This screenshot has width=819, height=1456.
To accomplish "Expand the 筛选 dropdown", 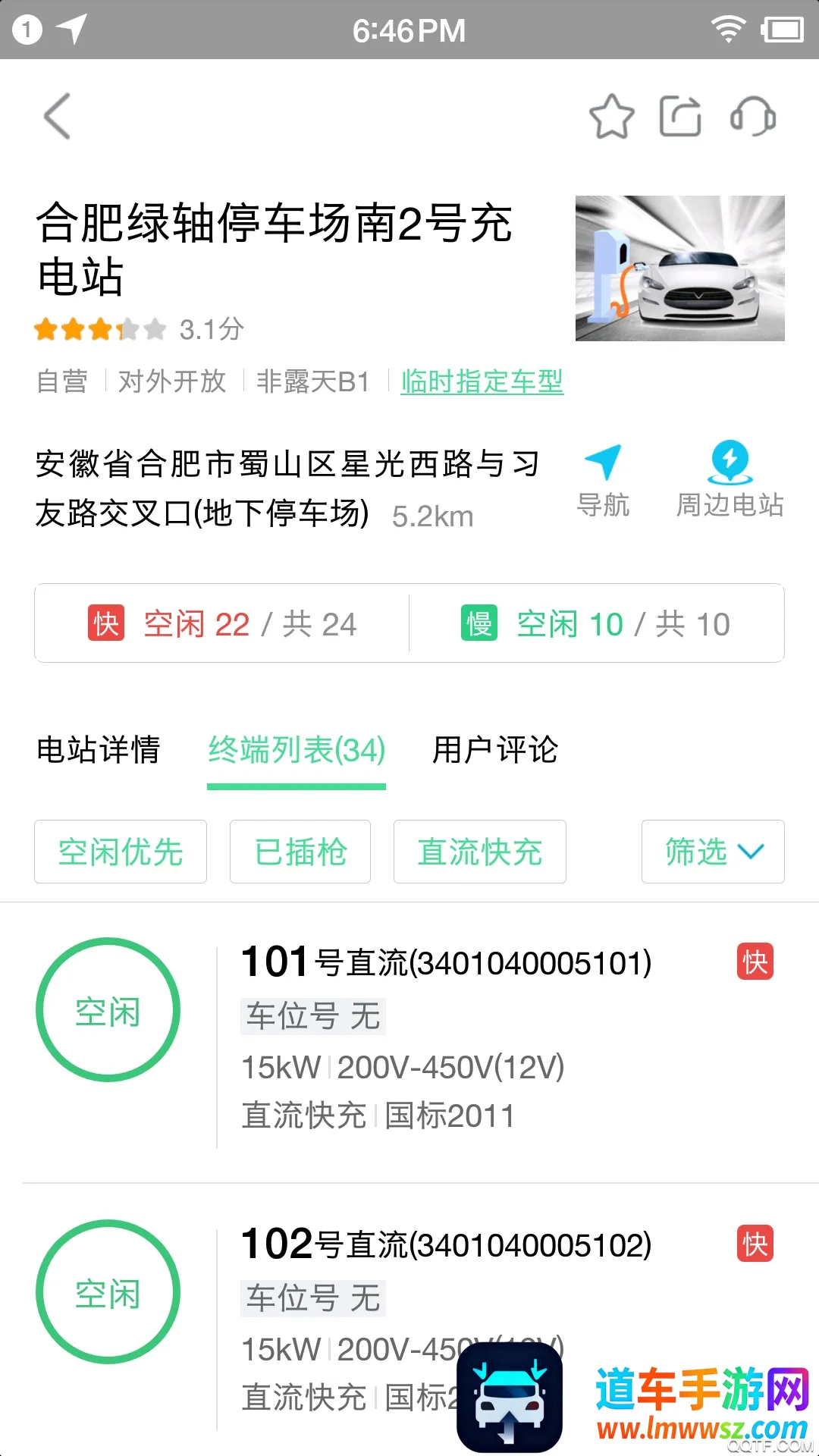I will point(712,852).
